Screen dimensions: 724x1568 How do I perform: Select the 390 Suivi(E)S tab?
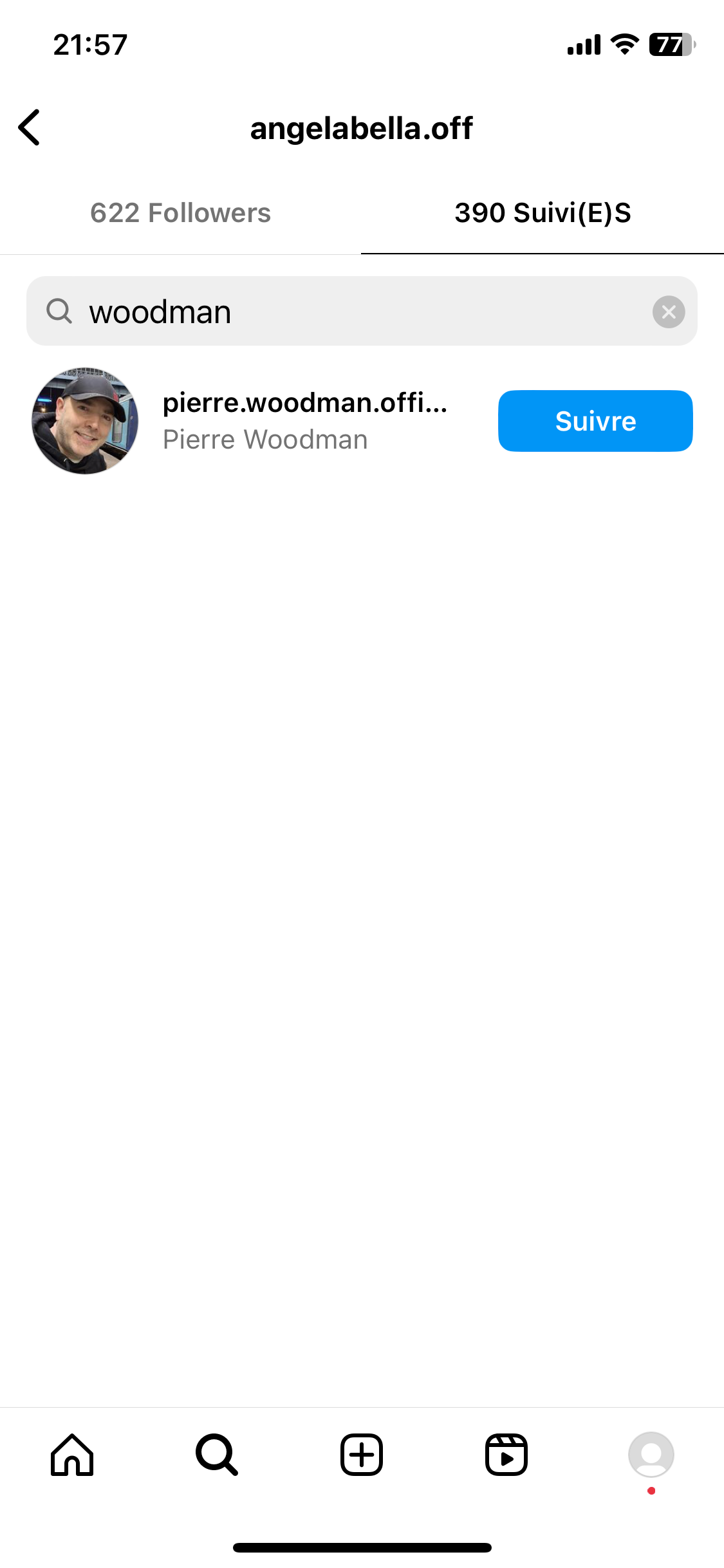pos(543,213)
